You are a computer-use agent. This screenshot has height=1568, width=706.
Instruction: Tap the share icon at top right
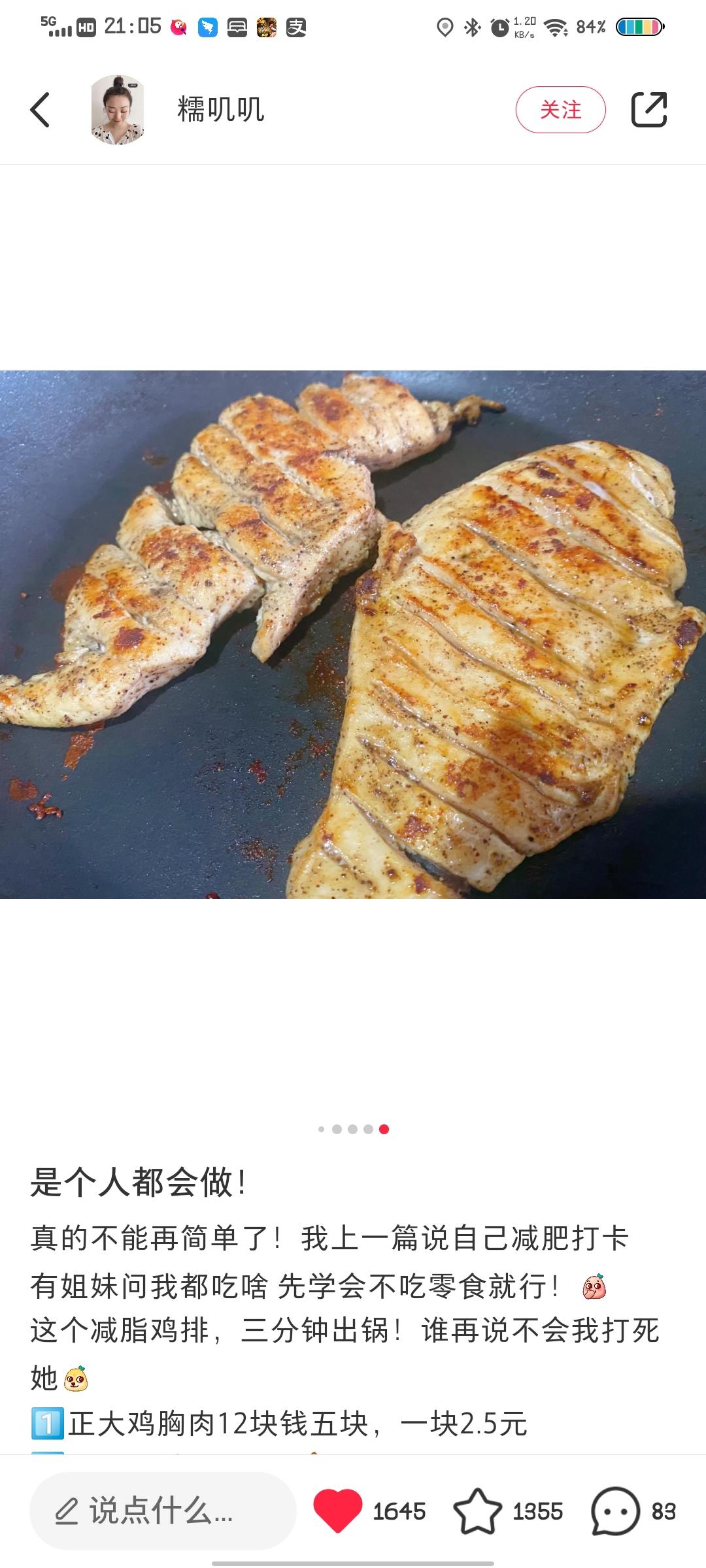point(649,110)
